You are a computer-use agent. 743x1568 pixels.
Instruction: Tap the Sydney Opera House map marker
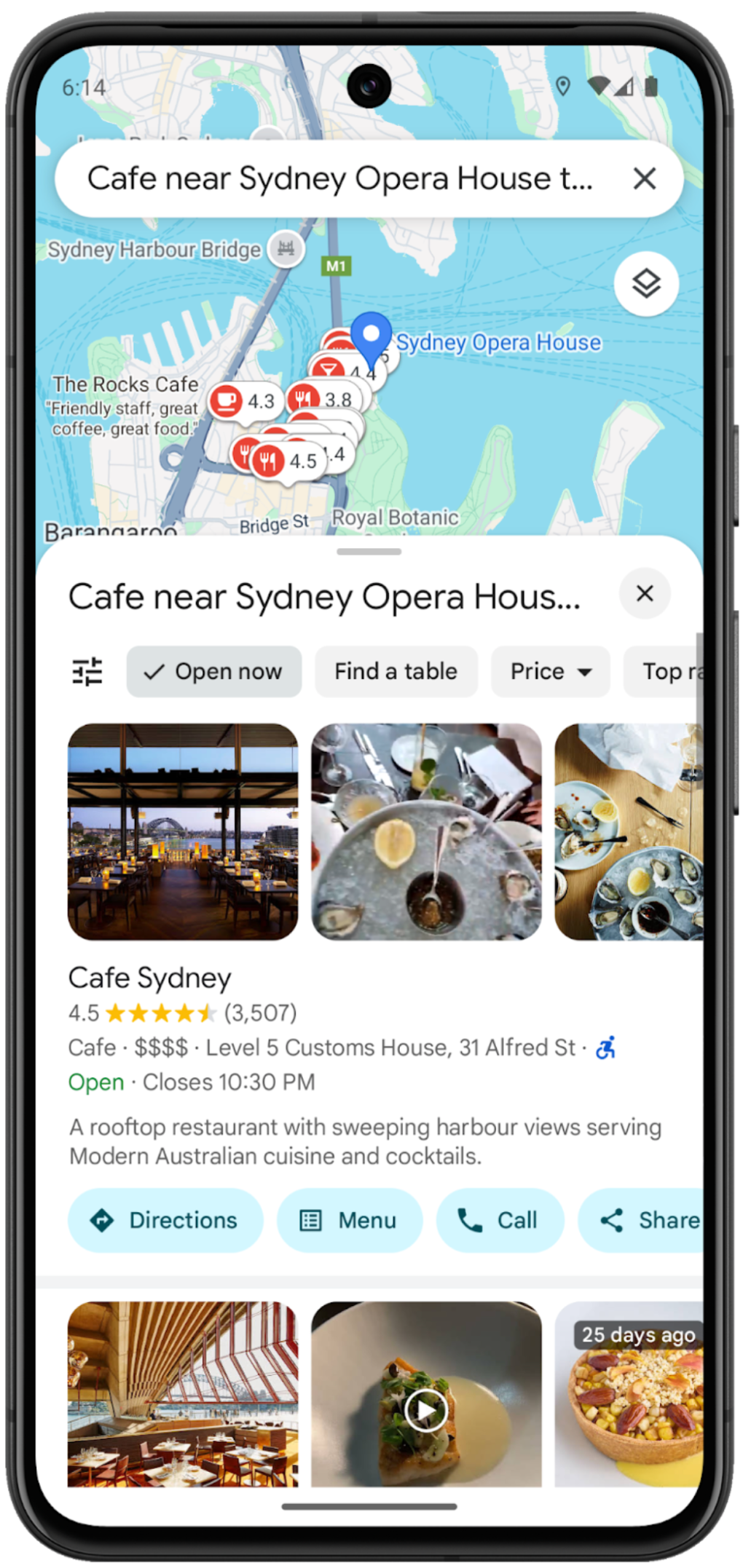[371, 336]
